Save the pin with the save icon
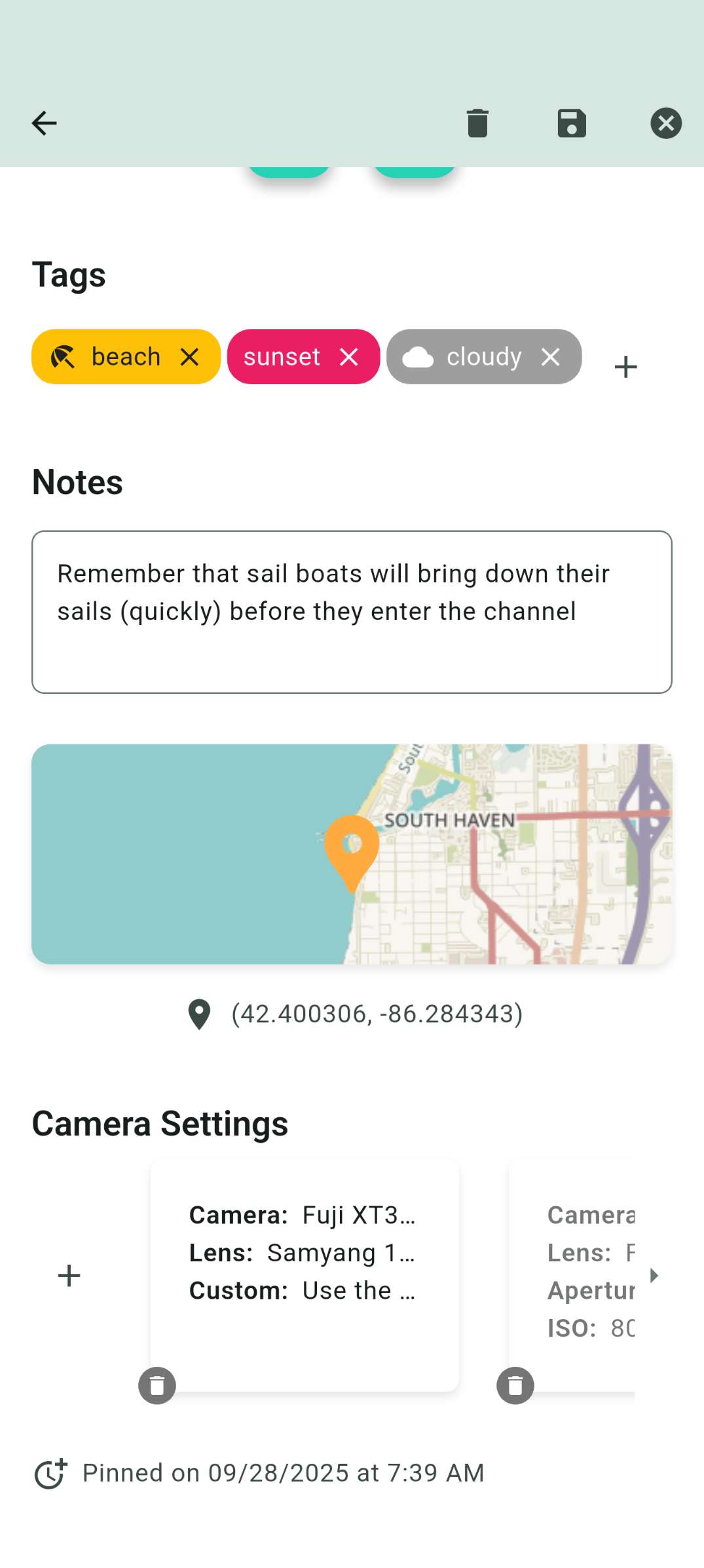The height and width of the screenshot is (1568, 704). [571, 123]
